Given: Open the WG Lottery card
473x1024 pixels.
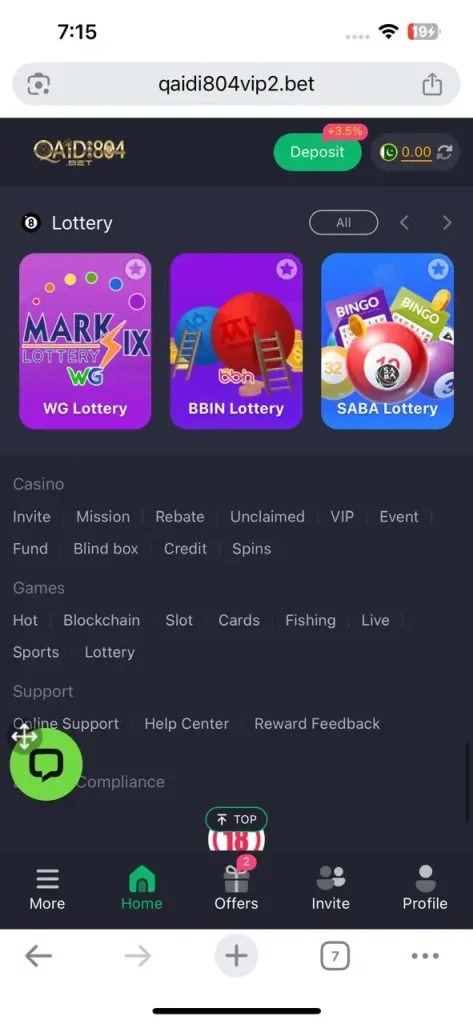Looking at the screenshot, I should pyautogui.click(x=85, y=341).
